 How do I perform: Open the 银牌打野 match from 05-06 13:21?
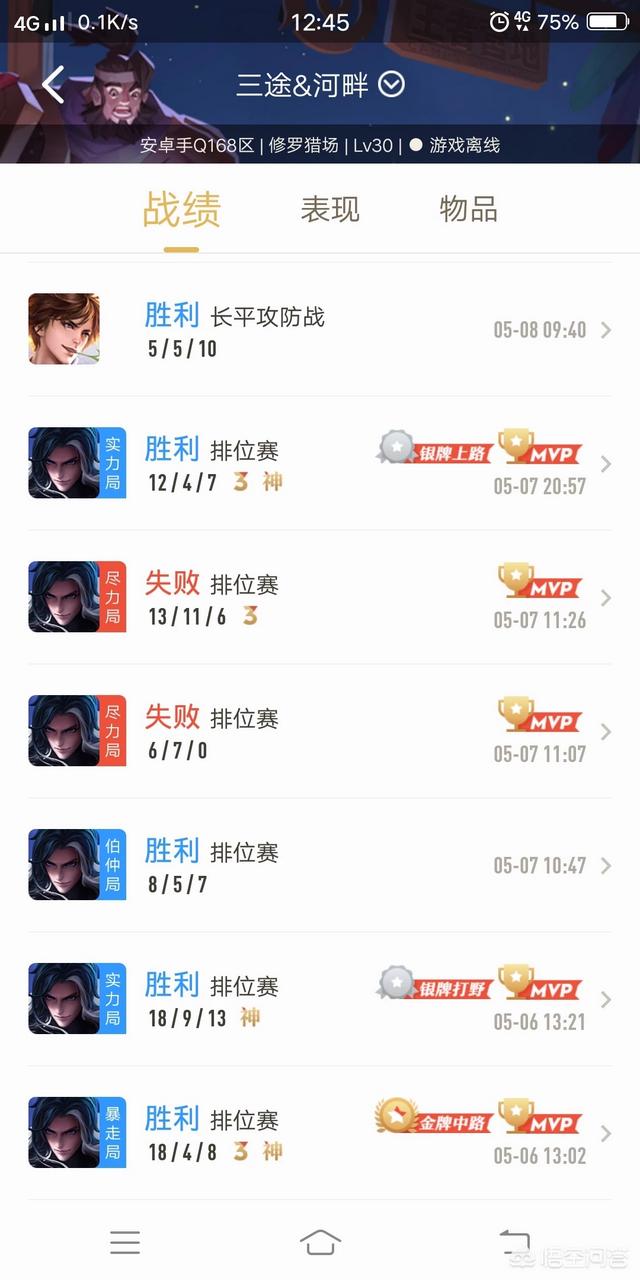tap(320, 1000)
